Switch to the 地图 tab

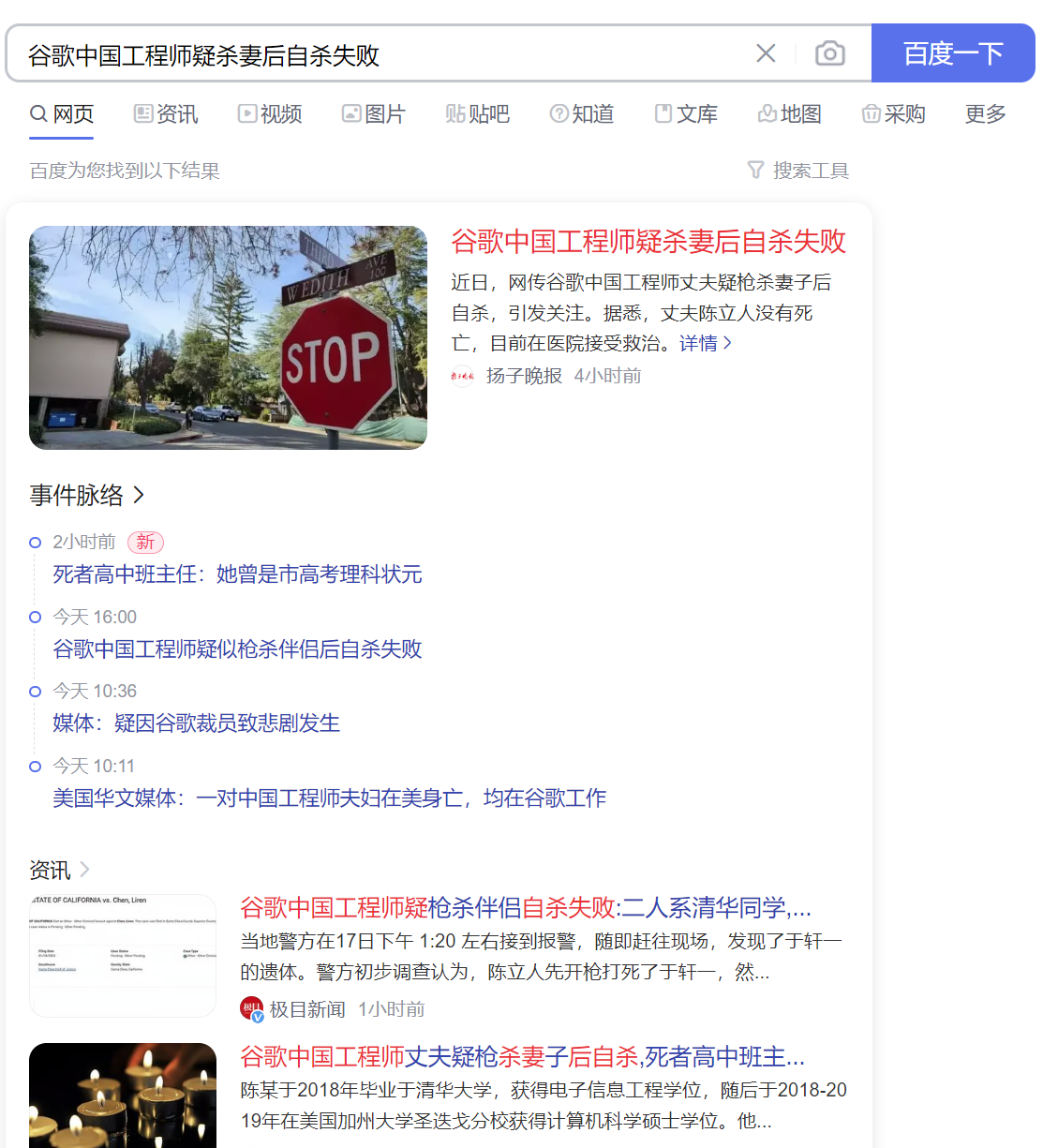click(790, 114)
